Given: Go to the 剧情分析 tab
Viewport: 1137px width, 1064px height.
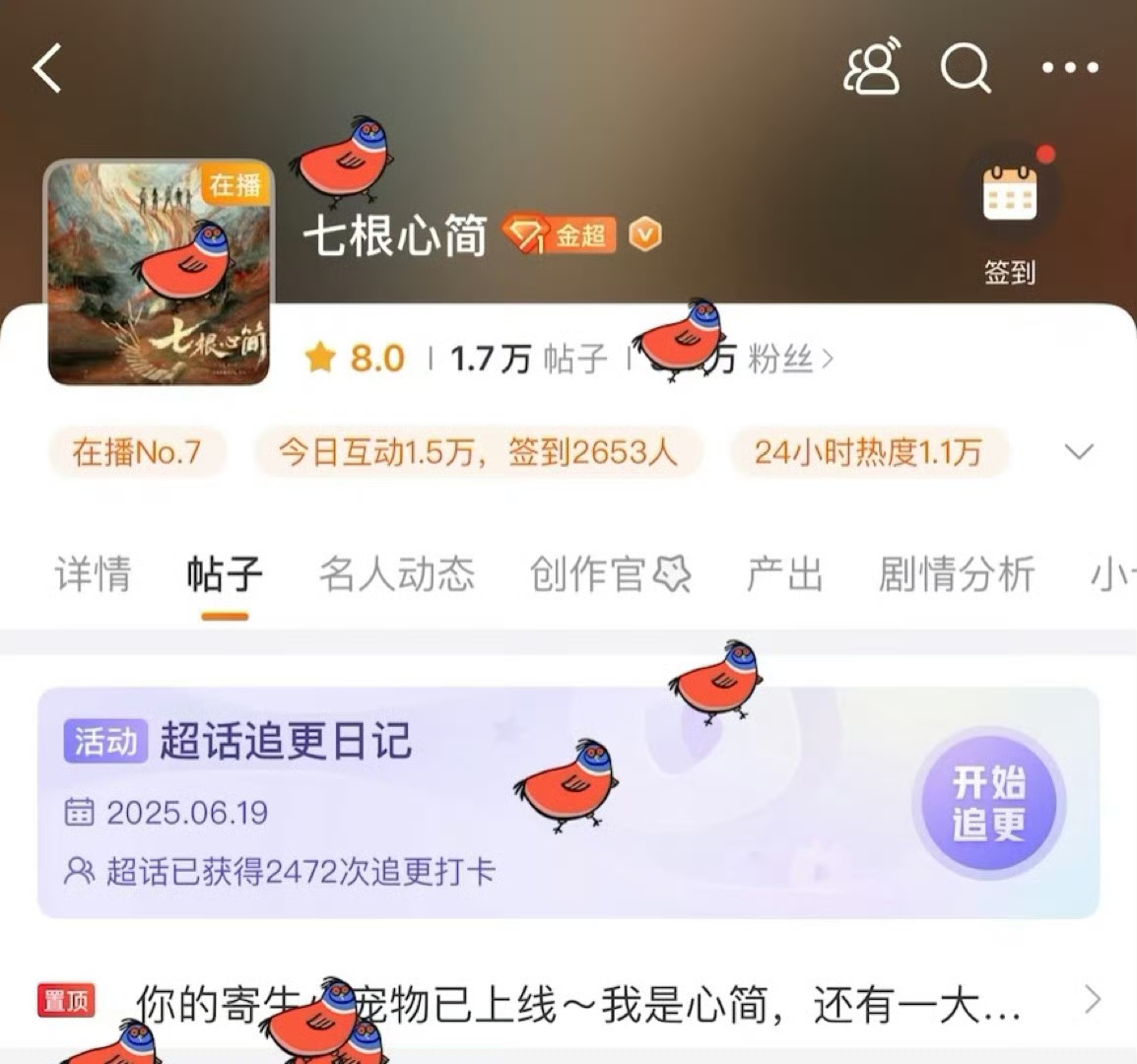Looking at the screenshot, I should click(x=957, y=574).
